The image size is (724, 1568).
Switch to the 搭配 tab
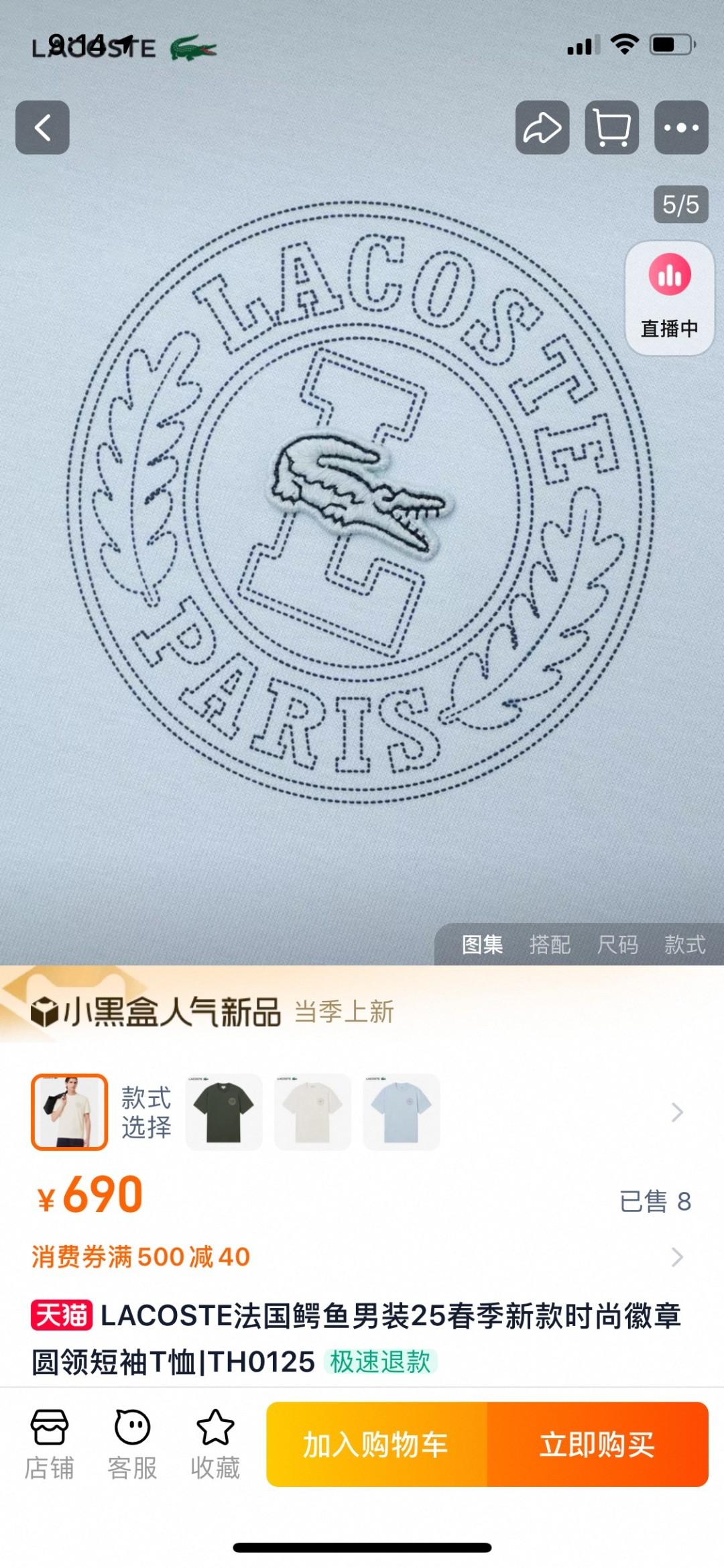[x=550, y=945]
